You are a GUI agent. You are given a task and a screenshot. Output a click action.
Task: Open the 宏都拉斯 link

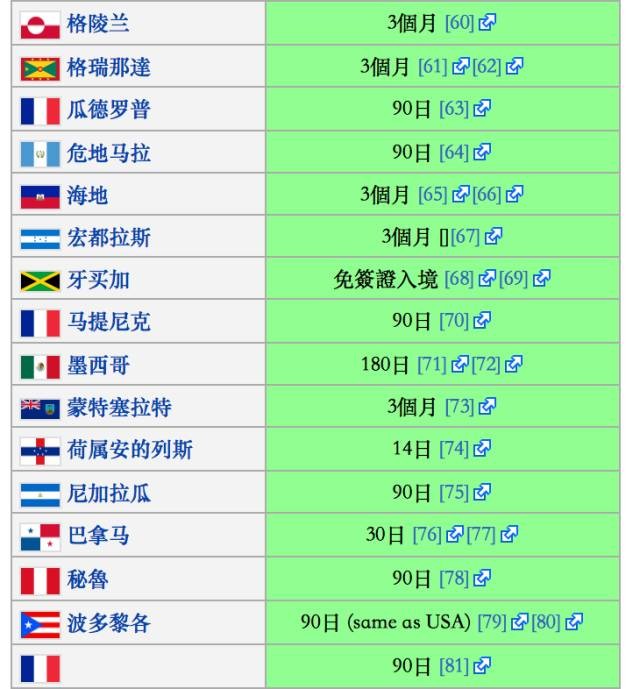point(109,238)
